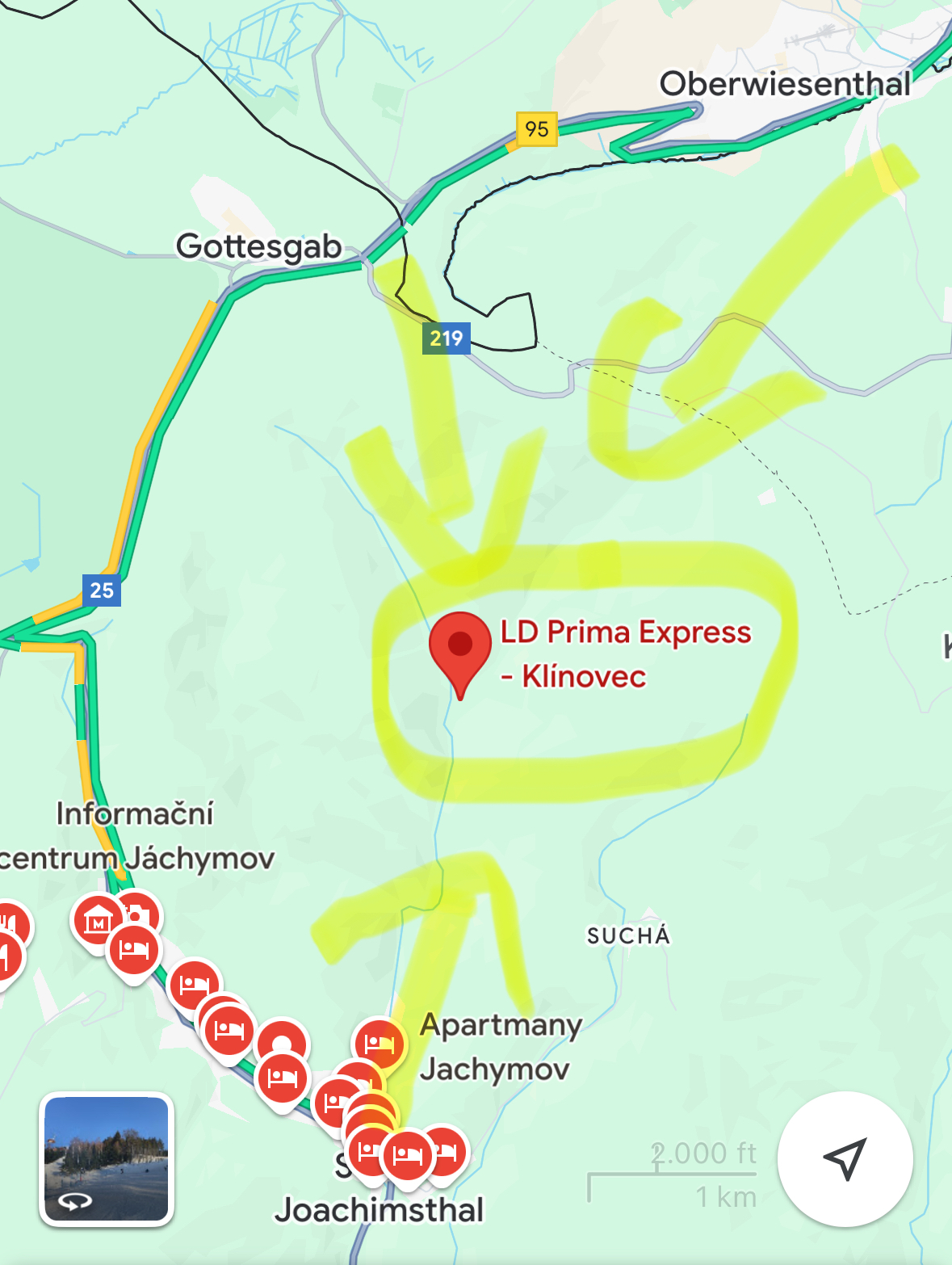This screenshot has width=952, height=1265.
Task: Open the Apartmany Jachymov lodging marker
Action: pos(379,1043)
